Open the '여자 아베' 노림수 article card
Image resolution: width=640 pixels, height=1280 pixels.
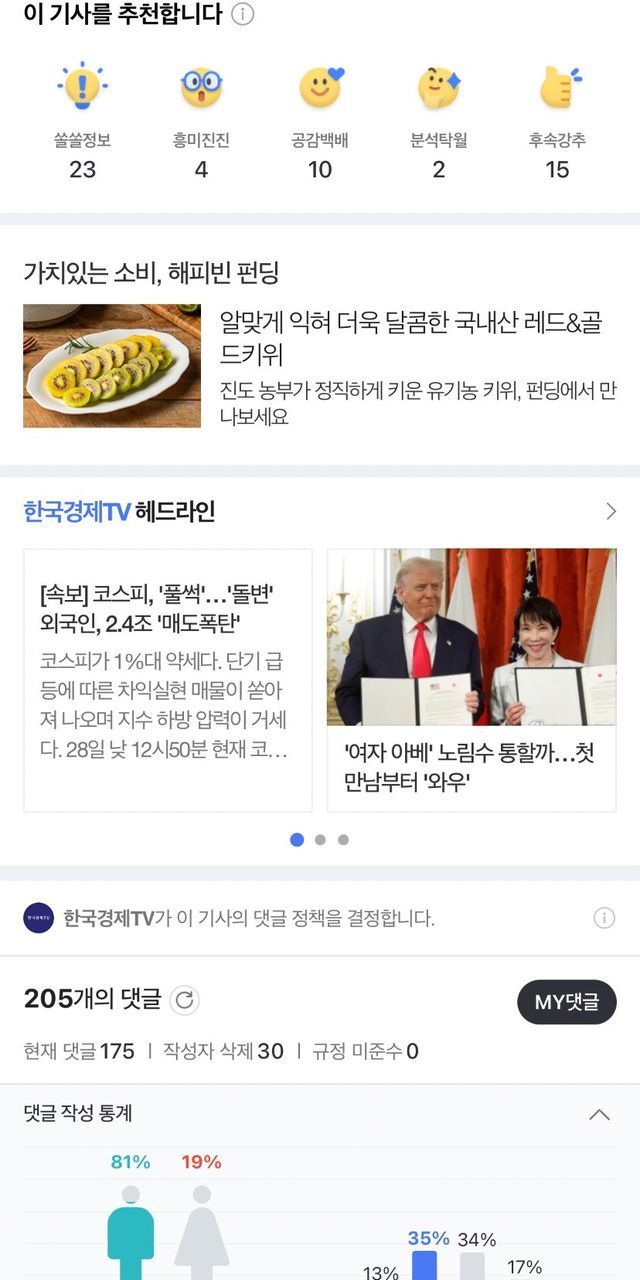[471, 680]
